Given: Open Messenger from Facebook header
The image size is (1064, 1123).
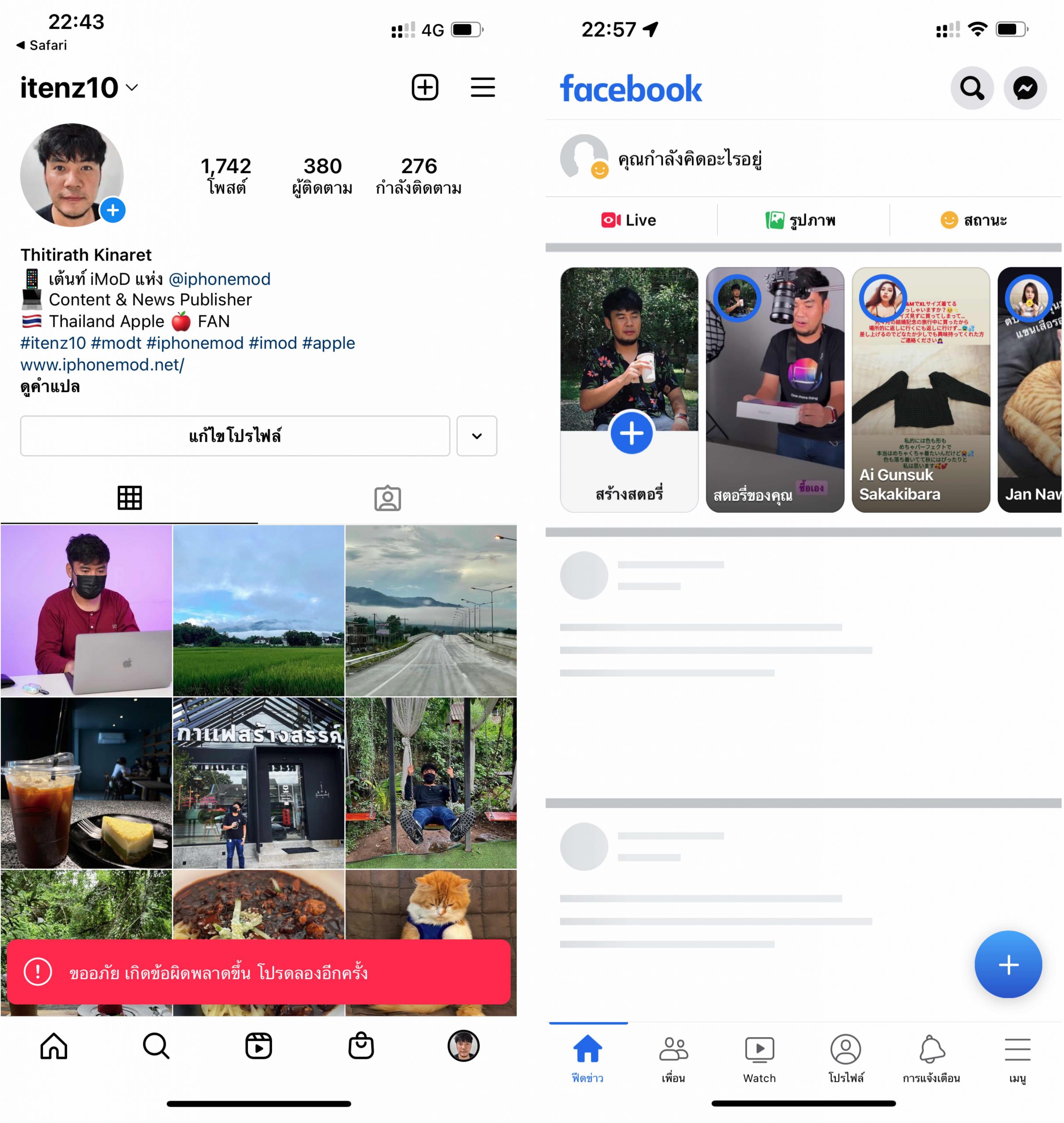Looking at the screenshot, I should click(1025, 88).
